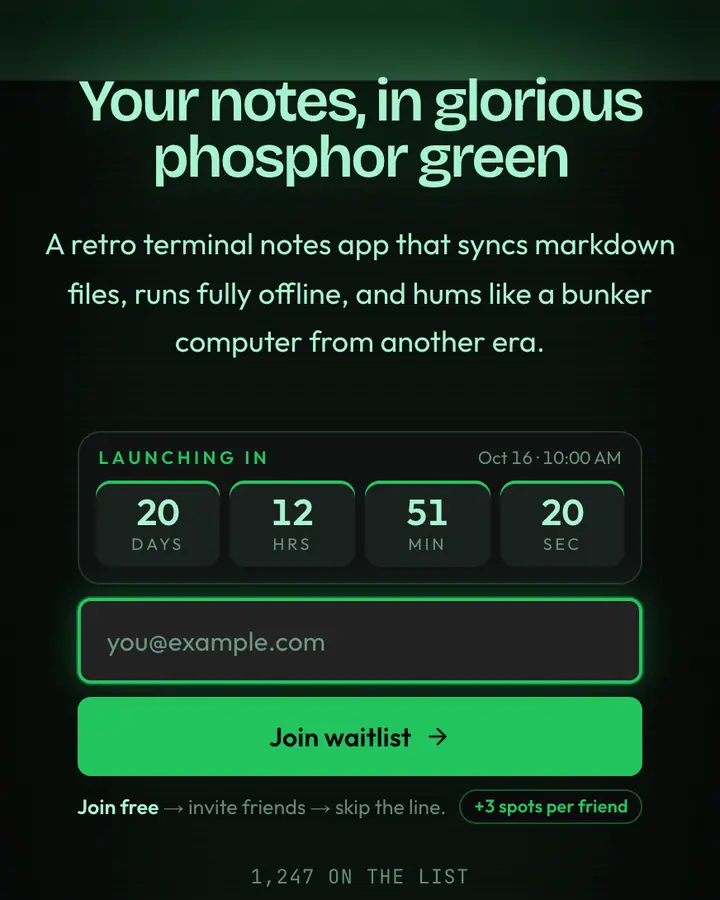Join the waitlist with the green button
This screenshot has width=720, height=900.
click(x=360, y=736)
